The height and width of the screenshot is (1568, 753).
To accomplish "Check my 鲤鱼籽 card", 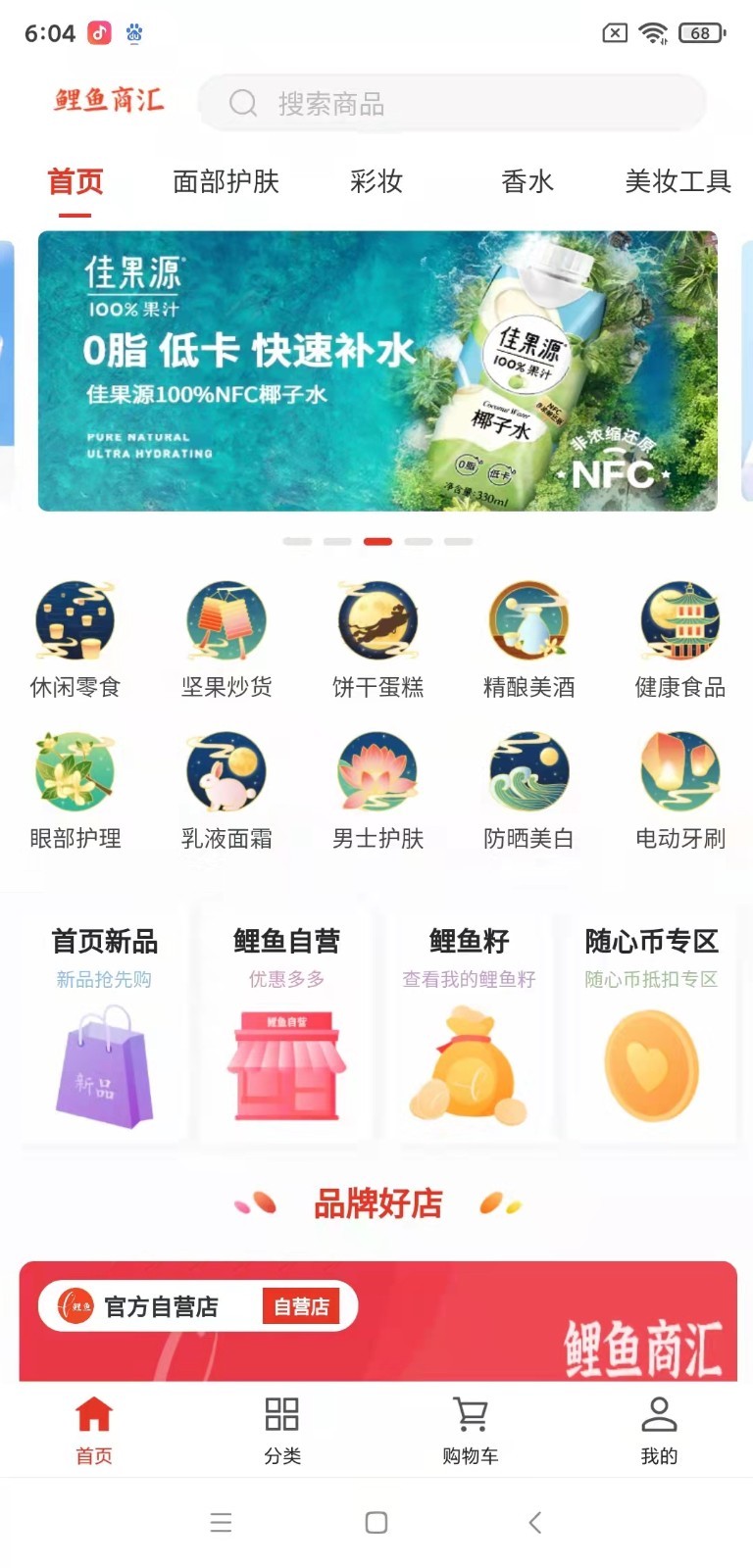I will coord(469,1024).
